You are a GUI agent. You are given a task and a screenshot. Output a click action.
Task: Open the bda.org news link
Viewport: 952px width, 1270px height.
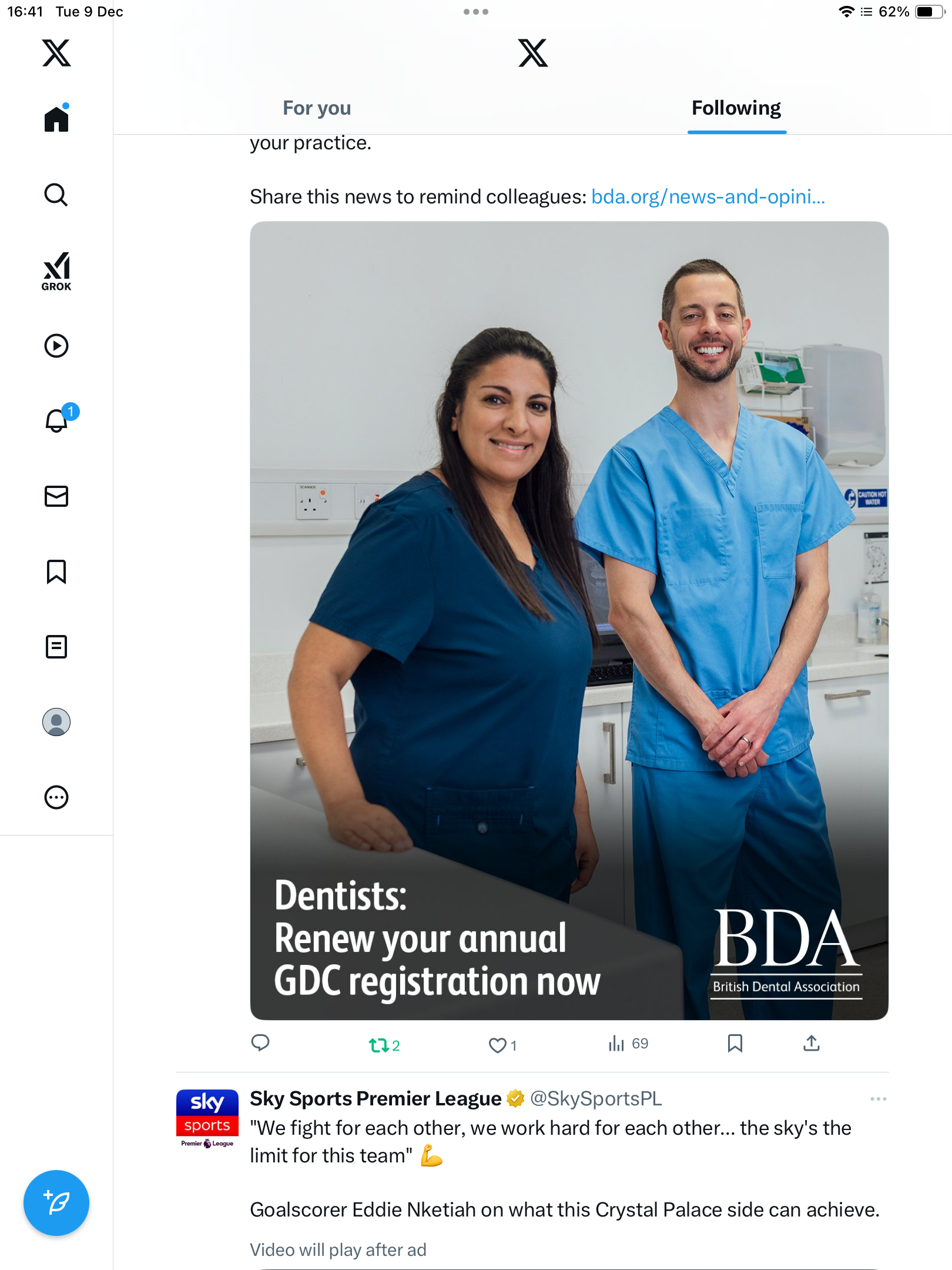(708, 197)
